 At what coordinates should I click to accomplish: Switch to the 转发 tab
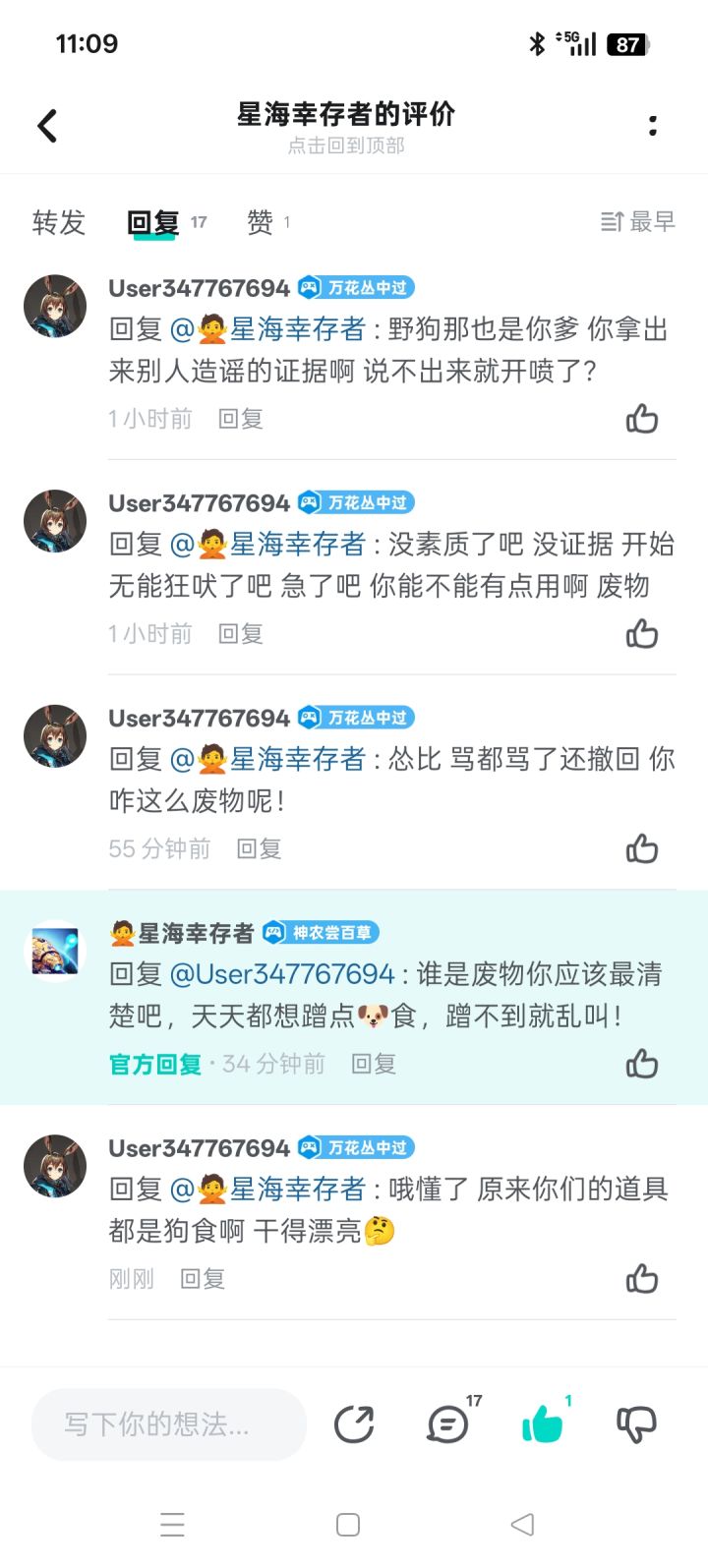59,223
